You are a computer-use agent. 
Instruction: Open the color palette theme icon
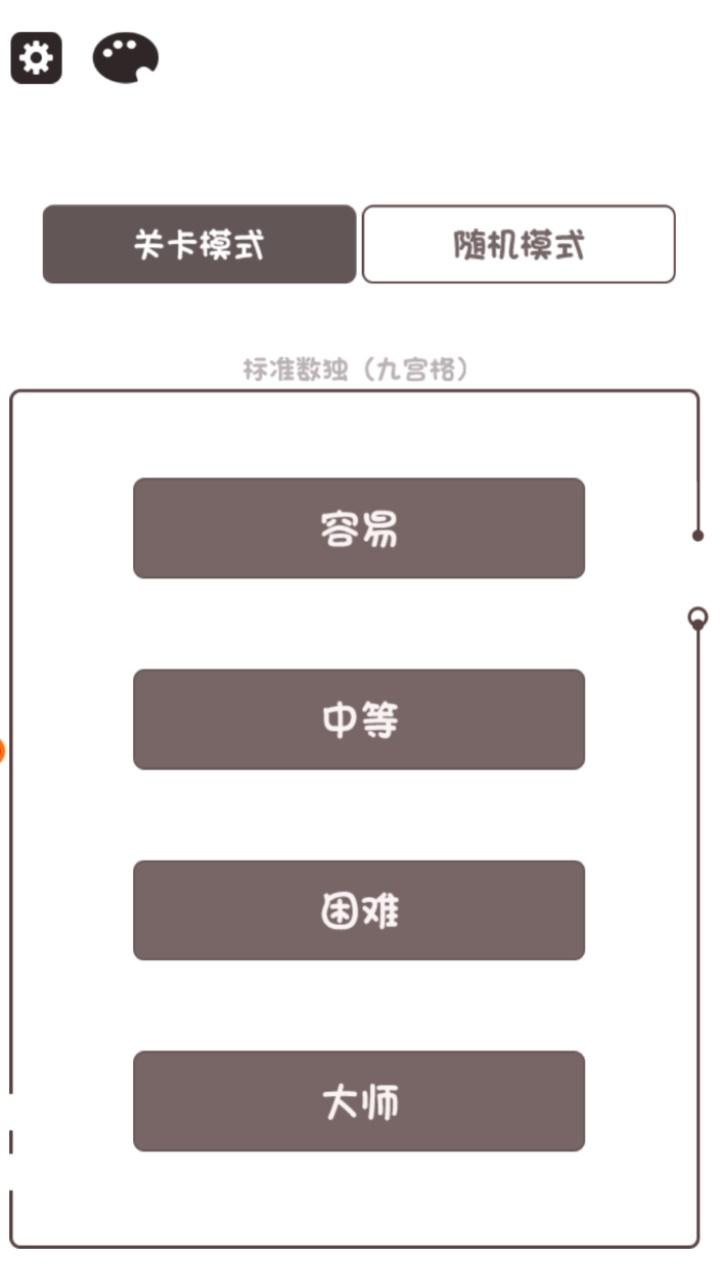[126, 58]
